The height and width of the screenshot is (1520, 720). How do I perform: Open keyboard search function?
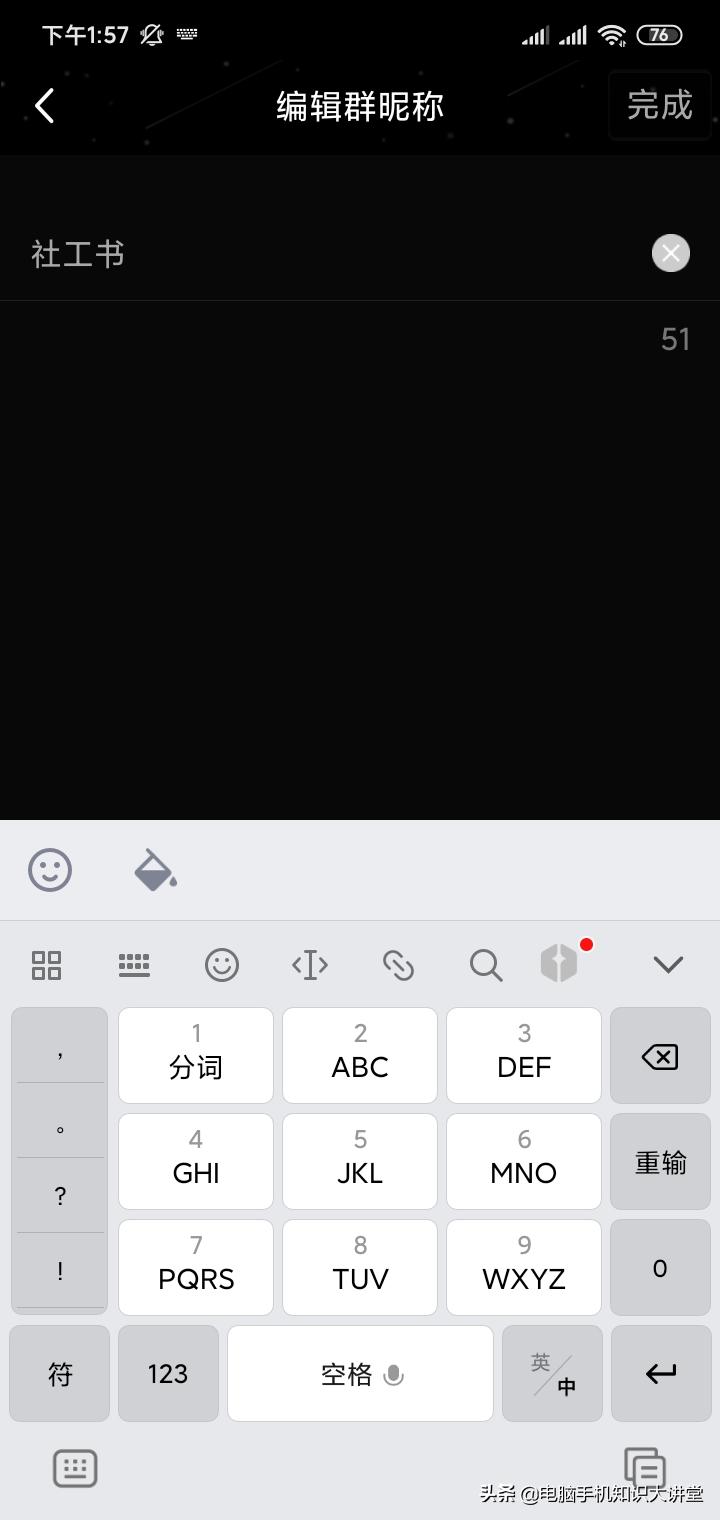[x=485, y=965]
